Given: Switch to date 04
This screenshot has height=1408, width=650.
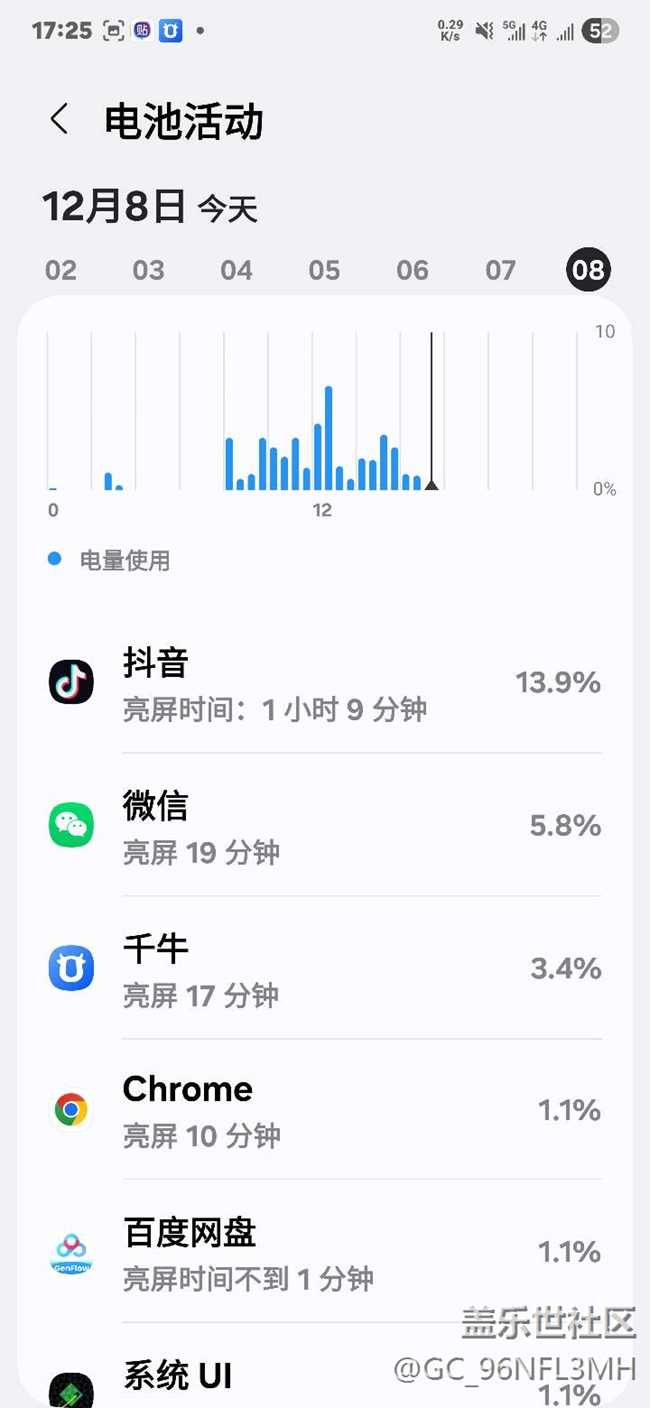Looking at the screenshot, I should (x=237, y=270).
